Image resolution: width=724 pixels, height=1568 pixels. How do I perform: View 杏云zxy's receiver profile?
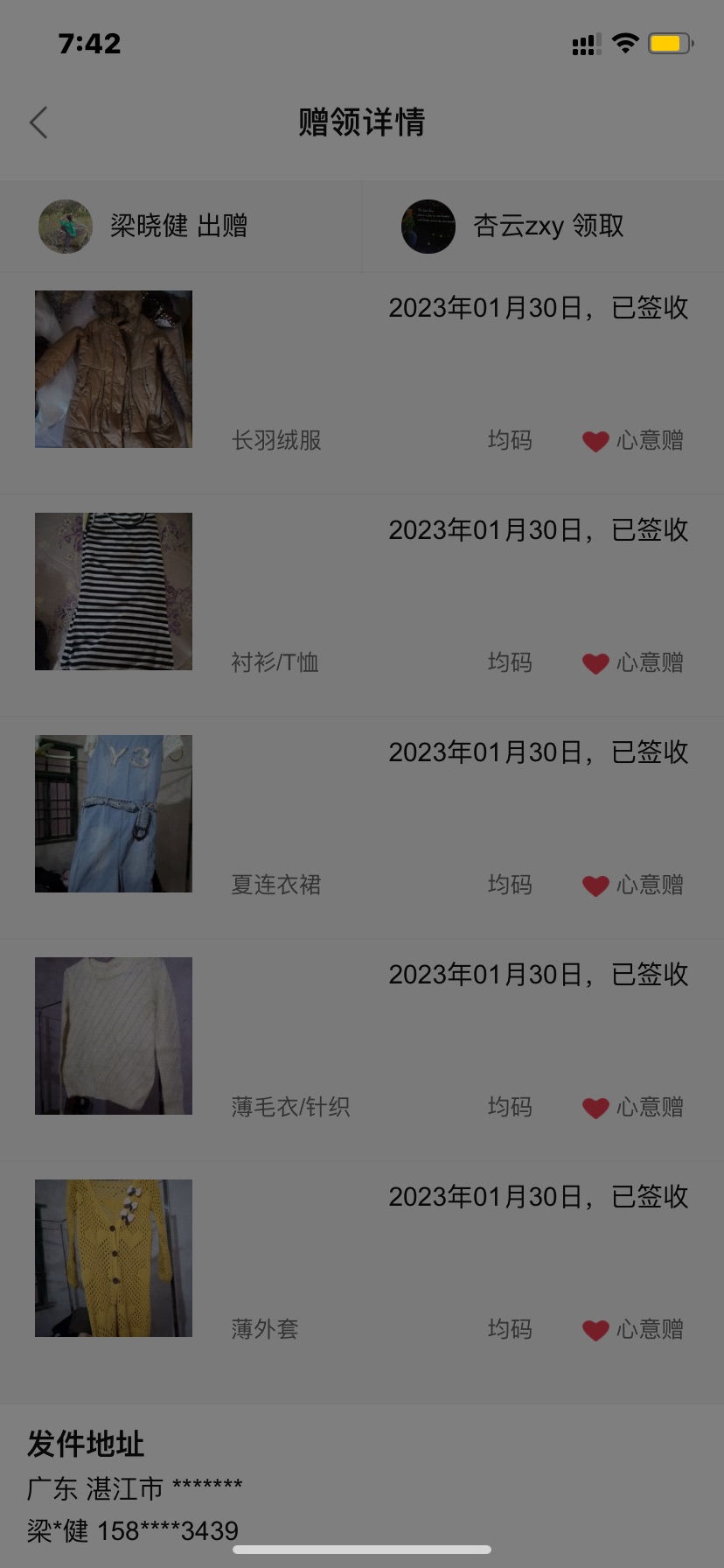(x=428, y=227)
